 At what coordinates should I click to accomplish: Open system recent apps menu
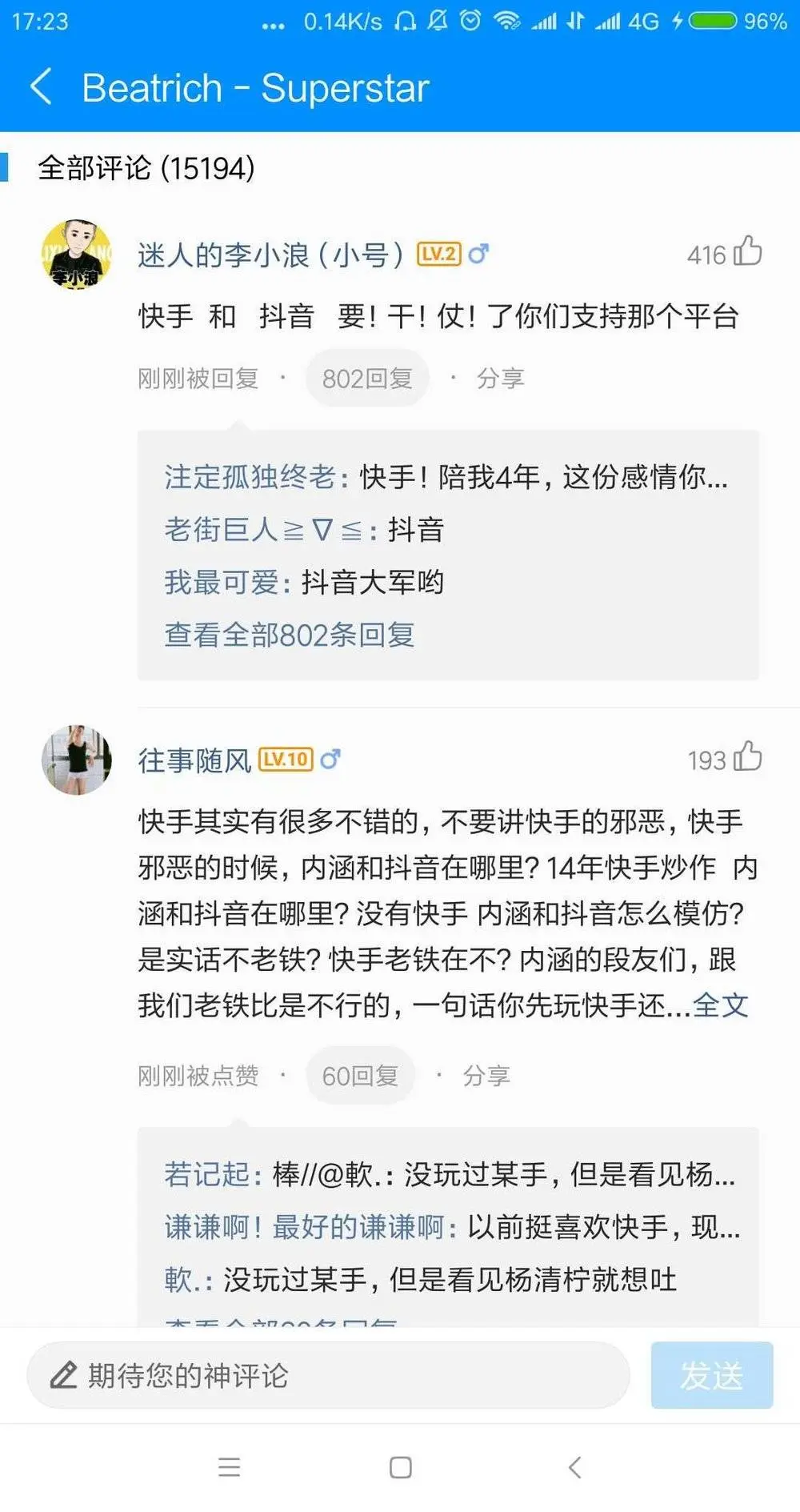click(x=229, y=1467)
